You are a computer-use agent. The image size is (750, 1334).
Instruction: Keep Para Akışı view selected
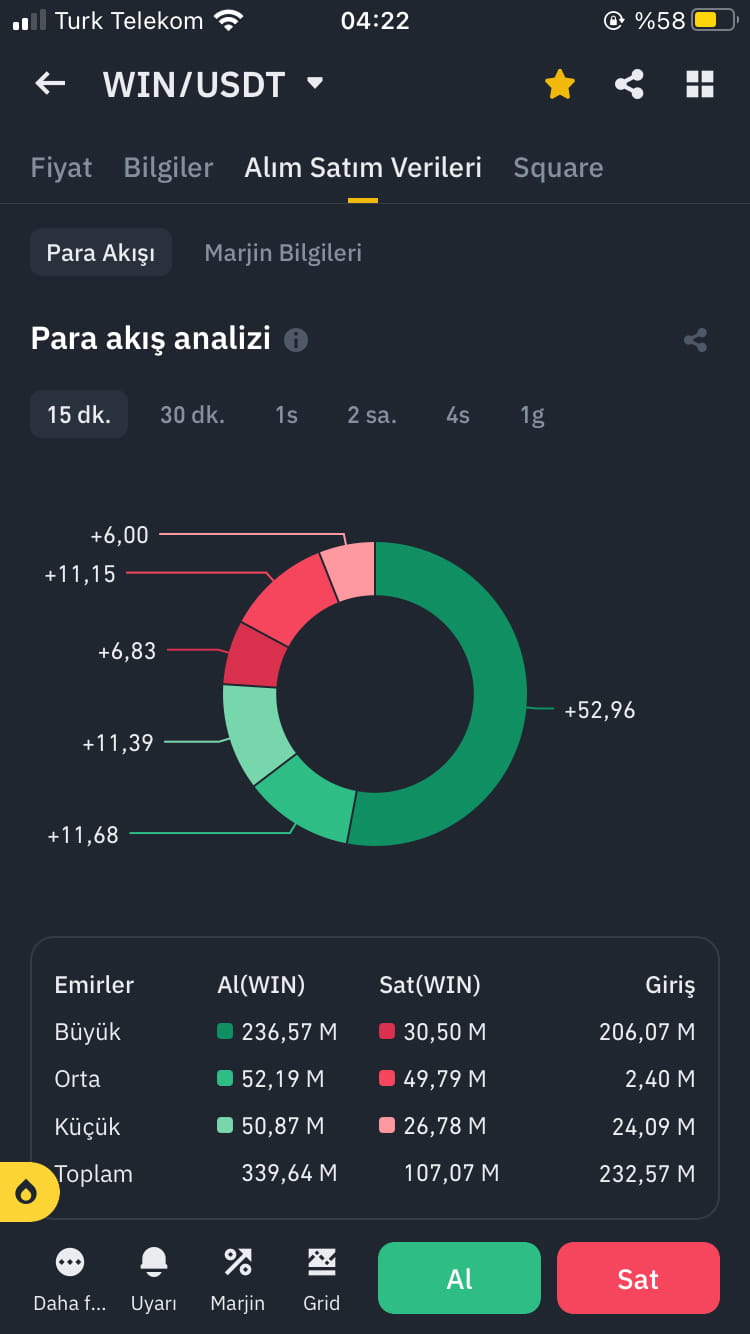coord(100,252)
